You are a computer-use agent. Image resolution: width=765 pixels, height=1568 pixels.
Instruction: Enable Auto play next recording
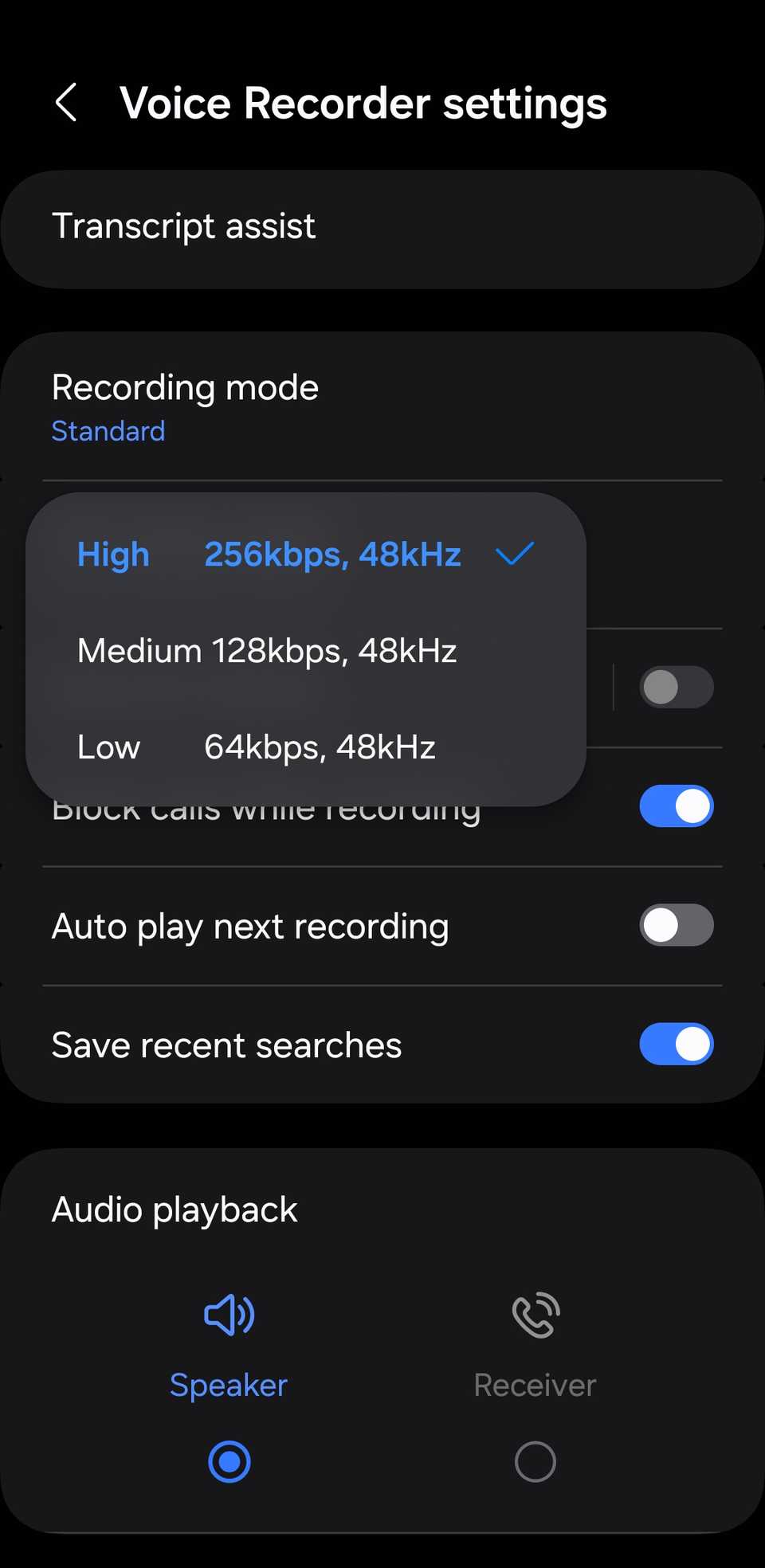click(x=676, y=925)
